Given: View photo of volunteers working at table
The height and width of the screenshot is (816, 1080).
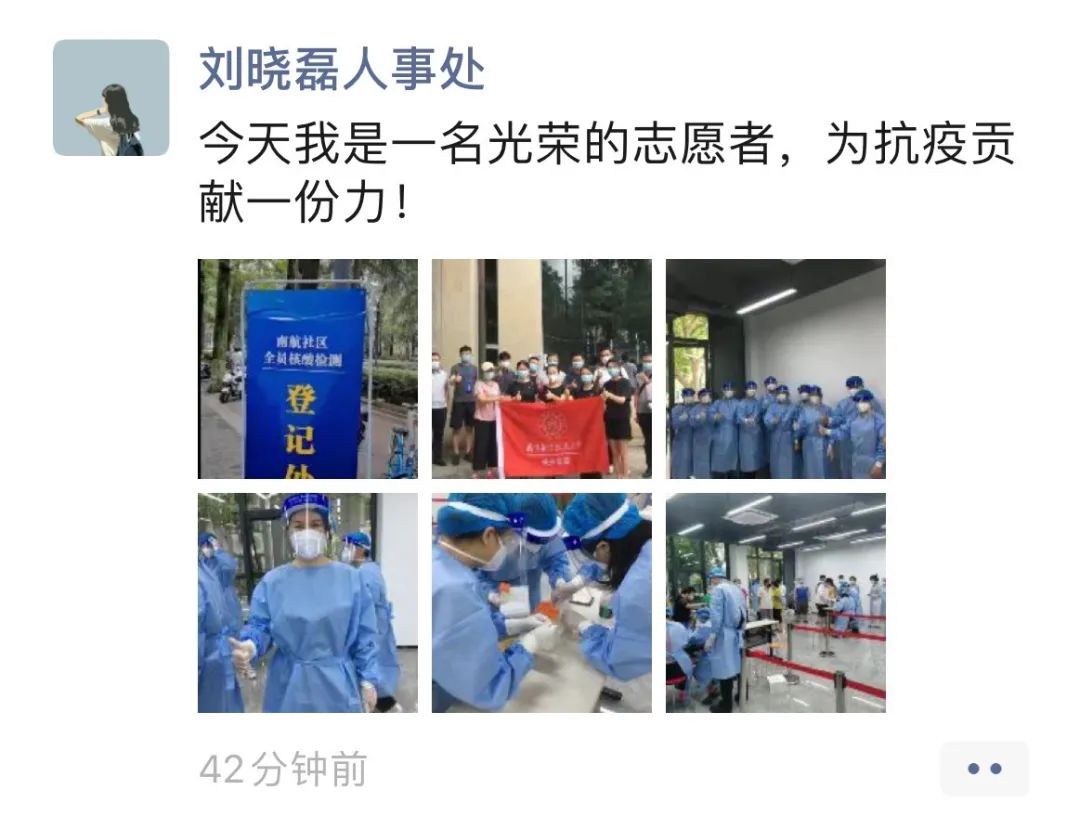Looking at the screenshot, I should click(542, 603).
